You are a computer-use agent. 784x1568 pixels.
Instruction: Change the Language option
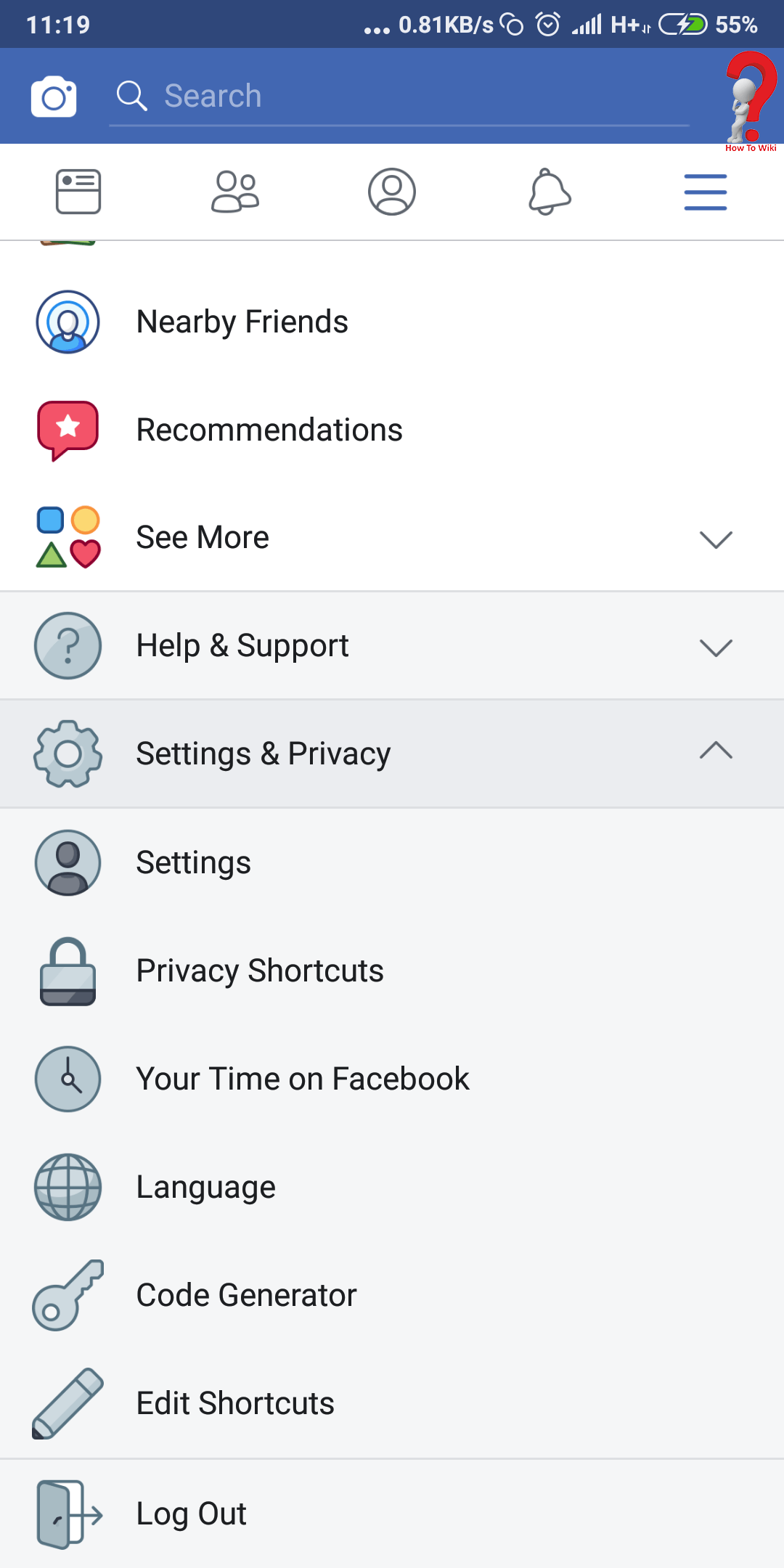(206, 1187)
